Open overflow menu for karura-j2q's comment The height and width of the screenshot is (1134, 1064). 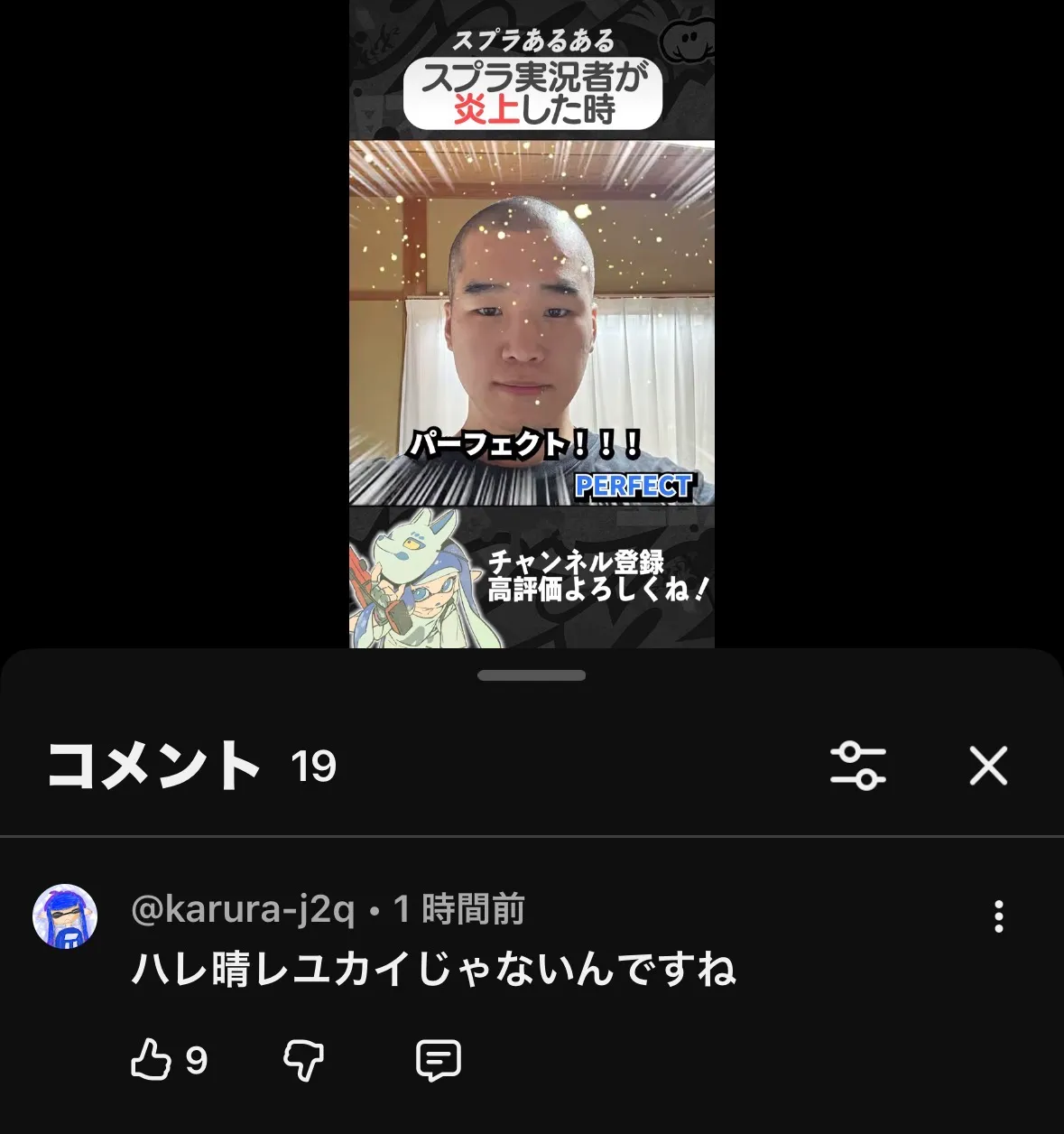tap(998, 916)
